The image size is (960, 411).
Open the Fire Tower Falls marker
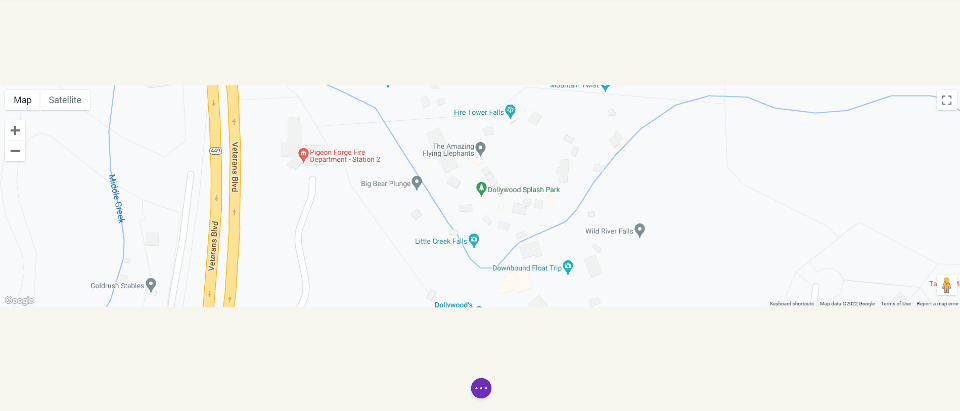coord(510,111)
